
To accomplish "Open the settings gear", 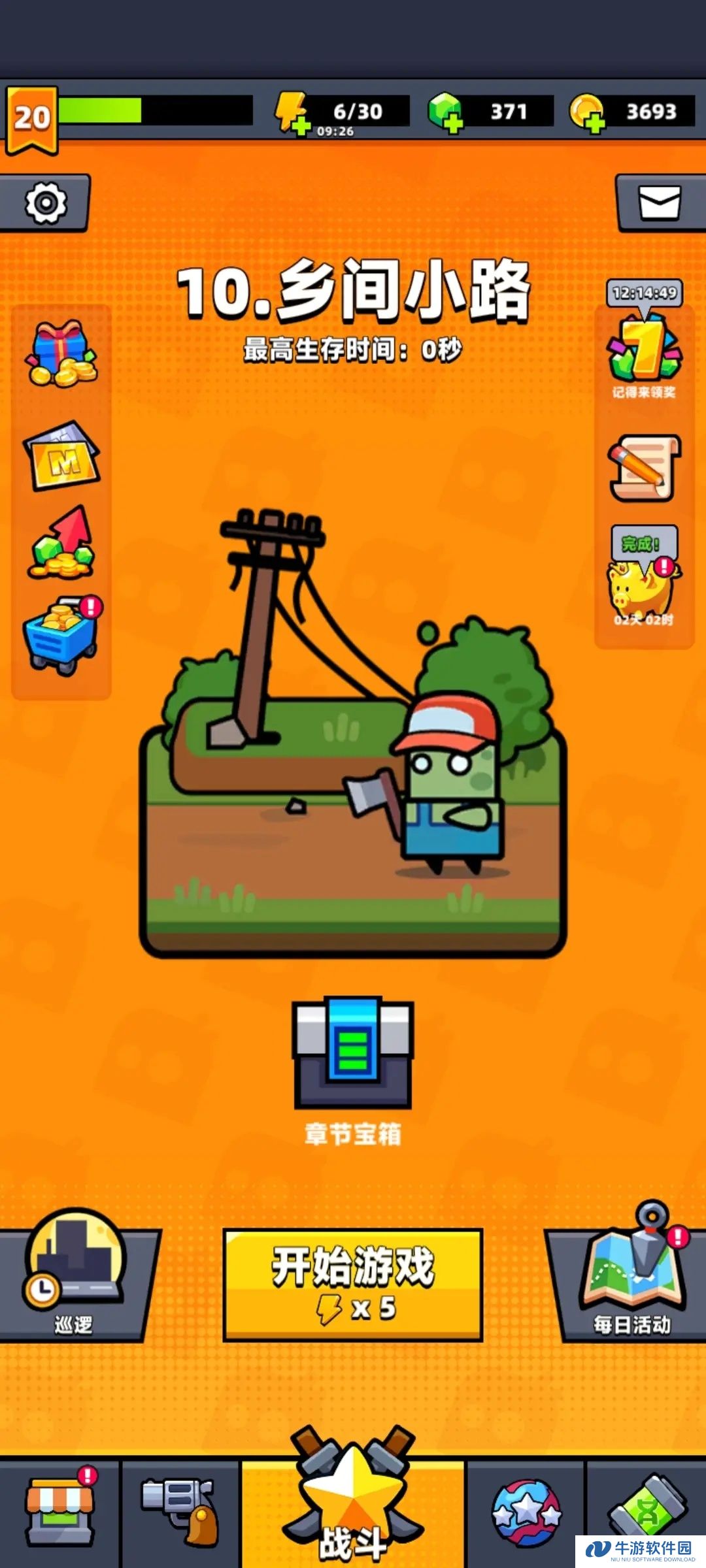I will click(x=45, y=203).
